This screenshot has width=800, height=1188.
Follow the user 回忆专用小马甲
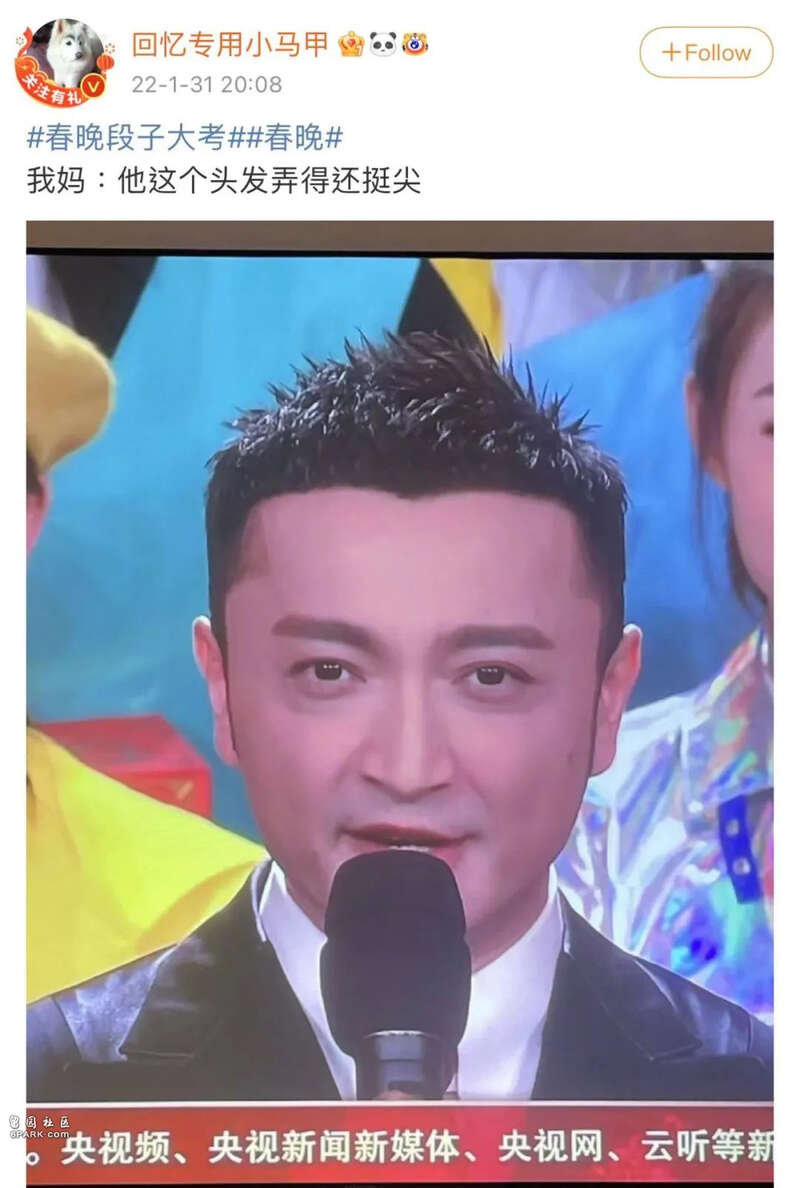pyautogui.click(x=706, y=52)
